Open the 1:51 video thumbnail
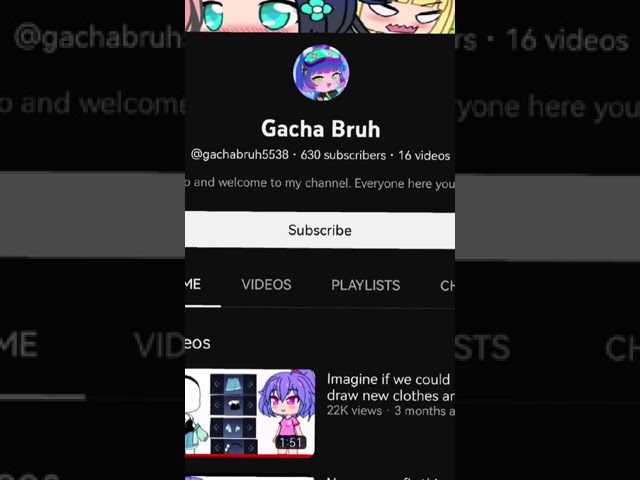Image resolution: width=640 pixels, height=480 pixels. (250, 412)
